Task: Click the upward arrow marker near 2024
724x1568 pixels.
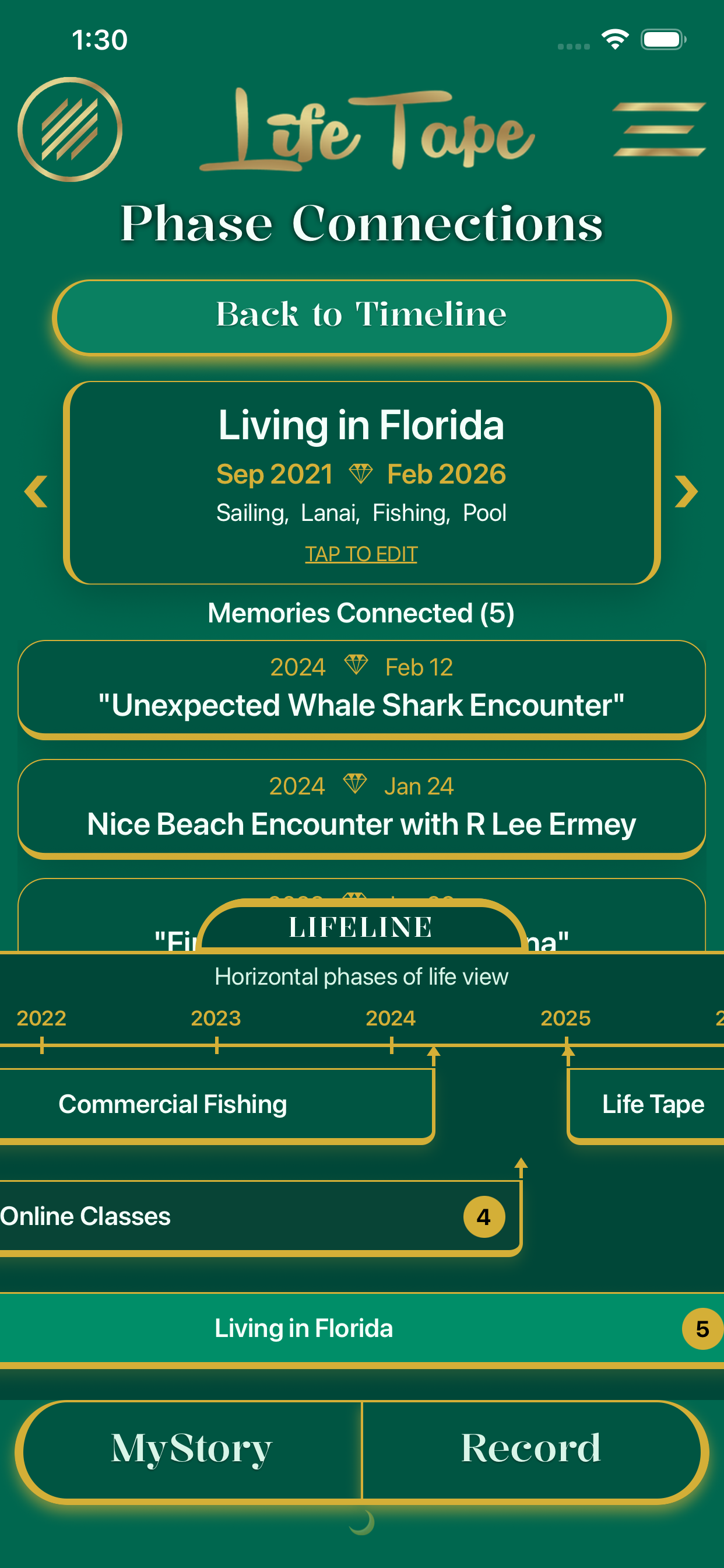Action: (433, 1052)
